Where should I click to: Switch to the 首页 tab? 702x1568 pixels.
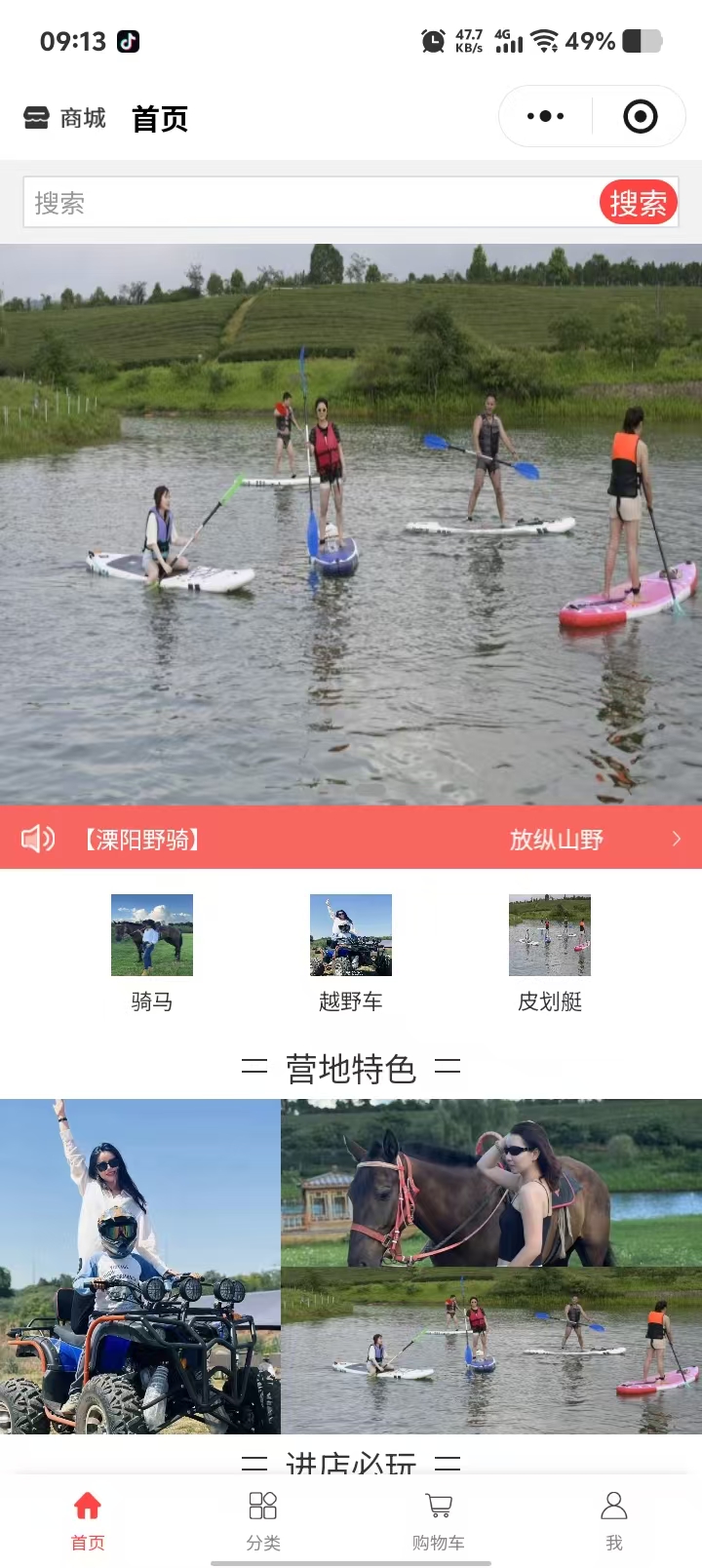(x=88, y=1519)
